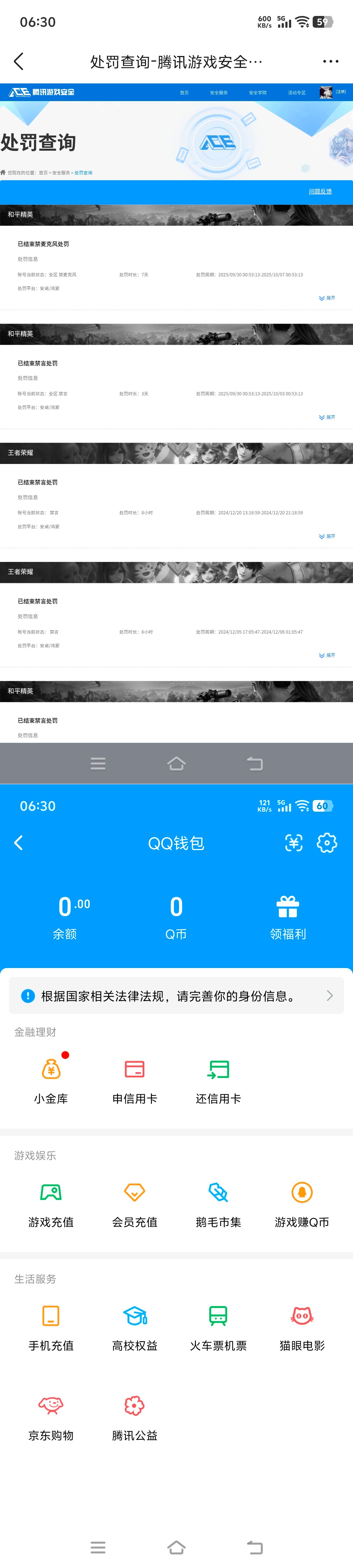The width and height of the screenshot is (353, 1568).
Task: Open 游戏充值
Action: 51,1204
